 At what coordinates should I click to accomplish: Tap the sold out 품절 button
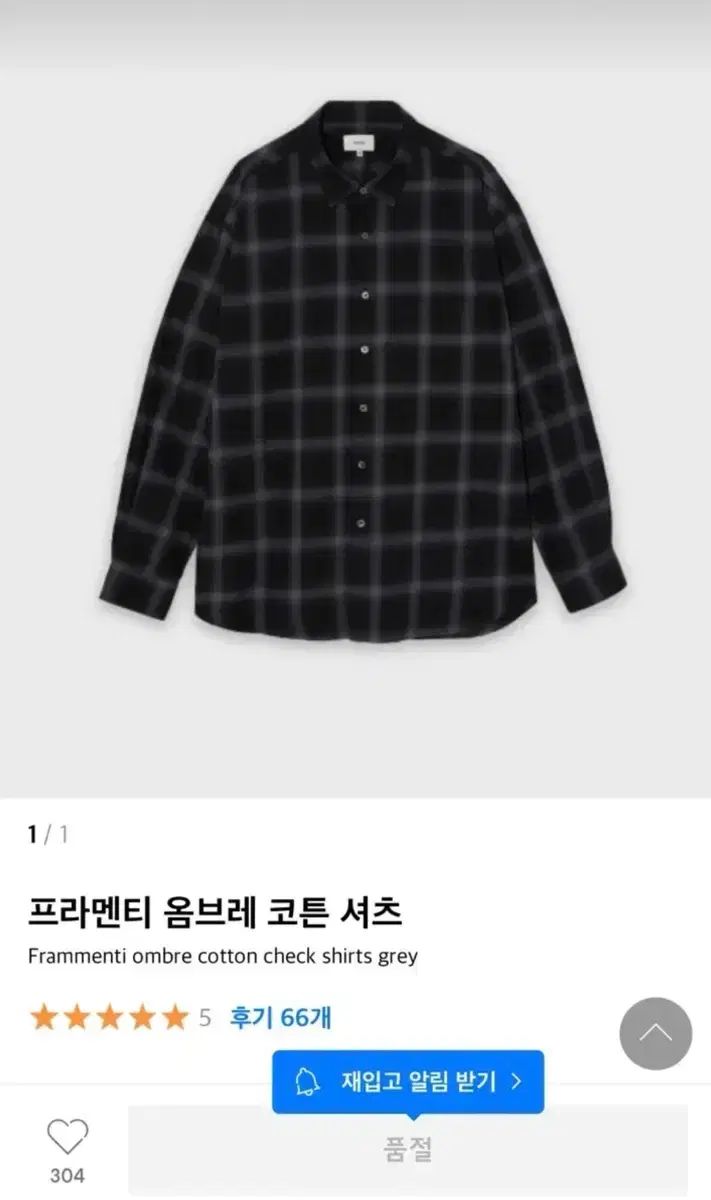pyautogui.click(x=408, y=1149)
